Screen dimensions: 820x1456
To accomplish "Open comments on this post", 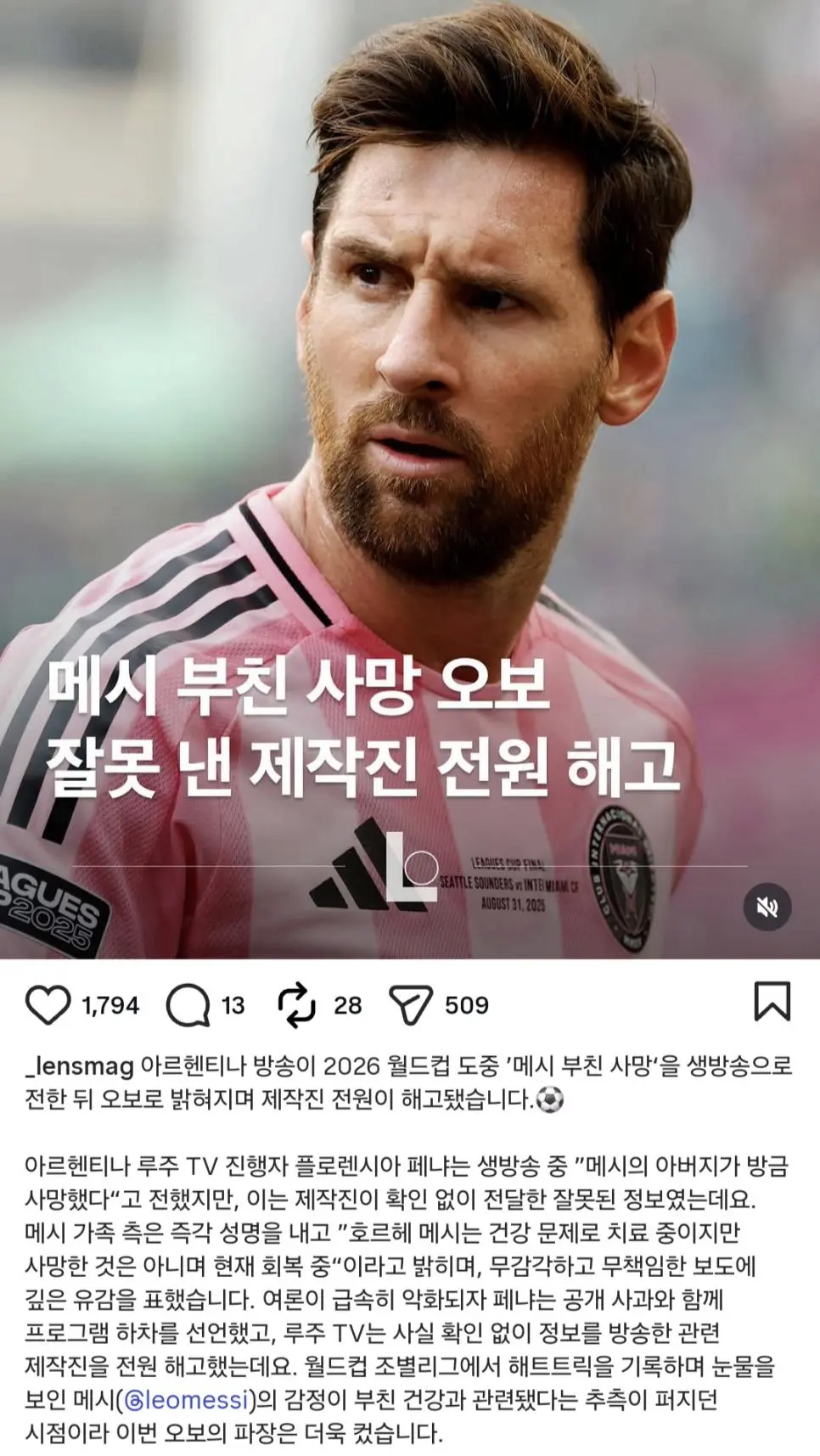I will 188,1005.
